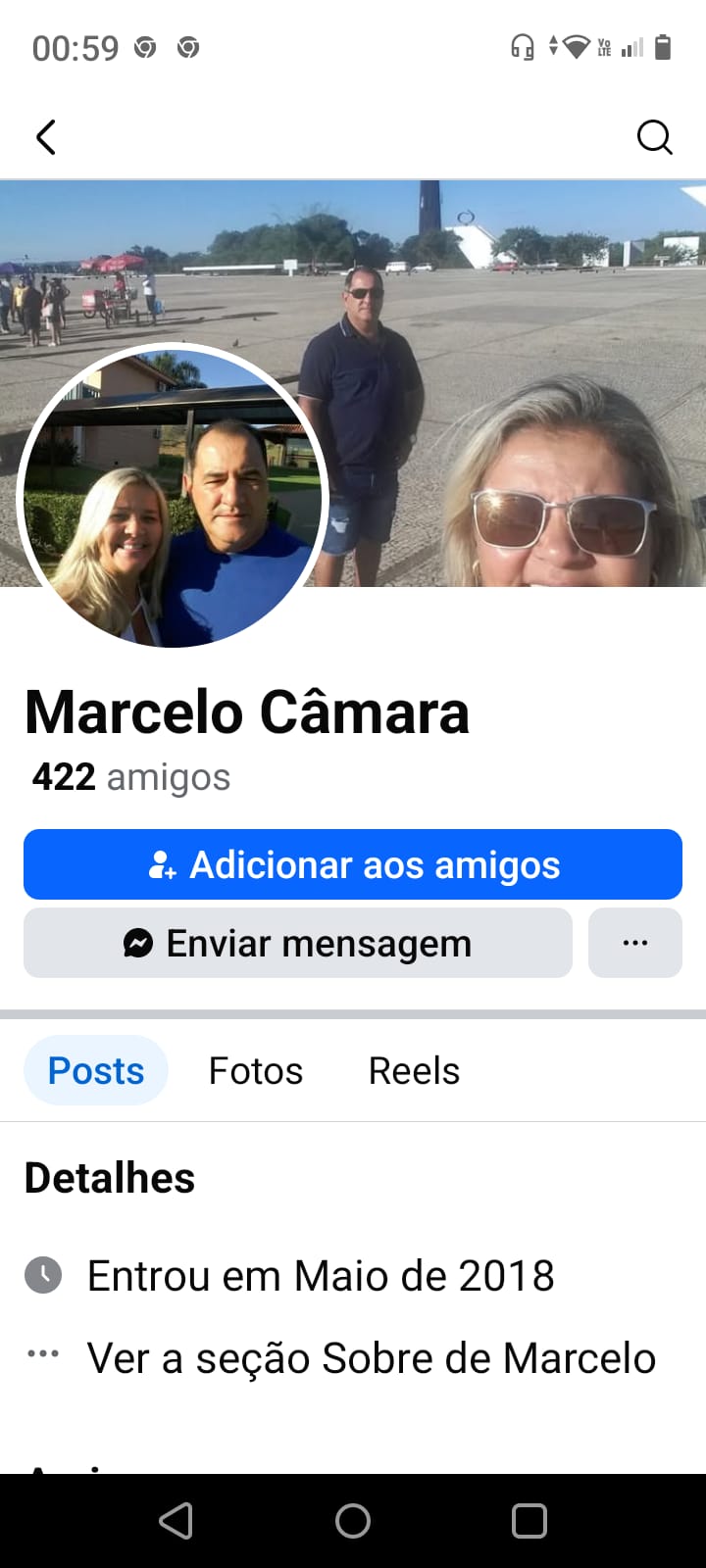Switch to the Reels tab
706x1568 pixels.
click(414, 1070)
